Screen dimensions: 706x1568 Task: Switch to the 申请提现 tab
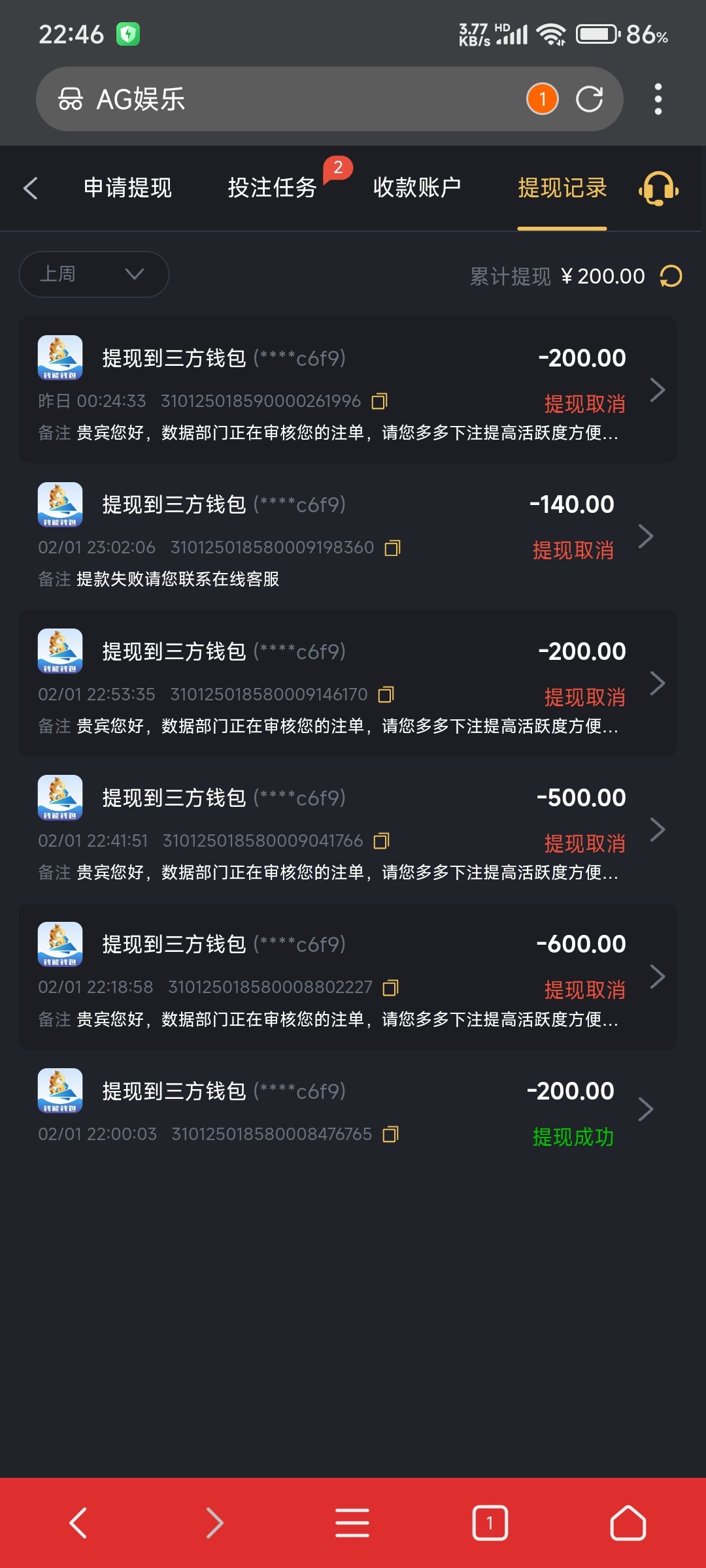(127, 188)
